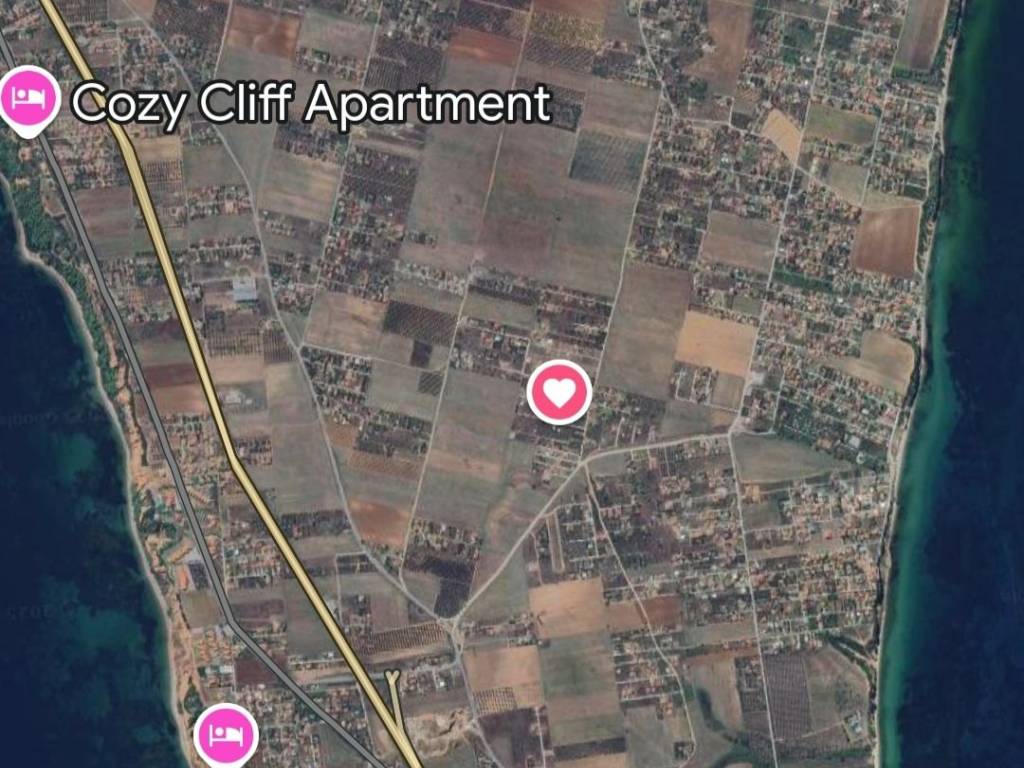The width and height of the screenshot is (1024, 768).
Task: Open the Cozy Cliff Apartment hotel pin
Action: click(29, 98)
